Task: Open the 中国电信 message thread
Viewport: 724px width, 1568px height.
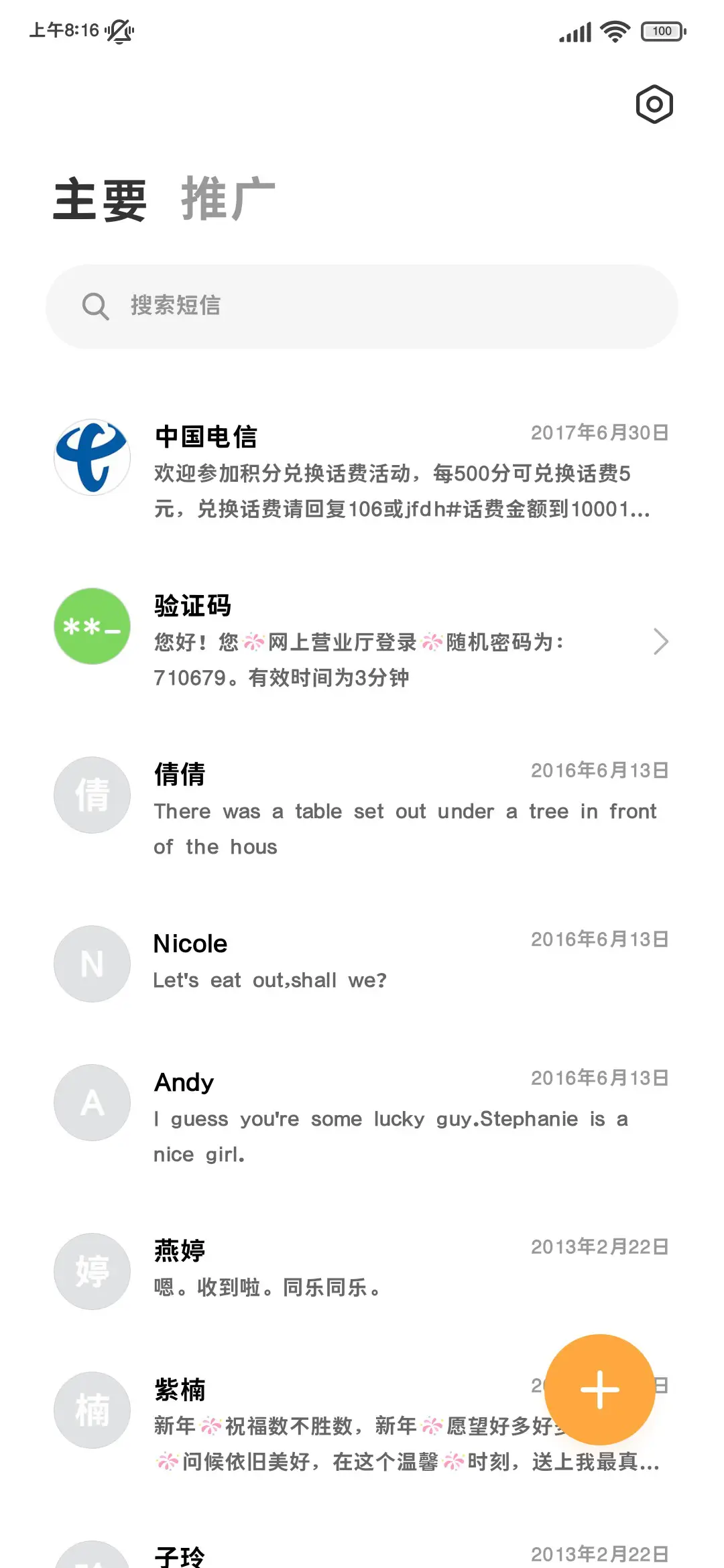Action: click(362, 472)
